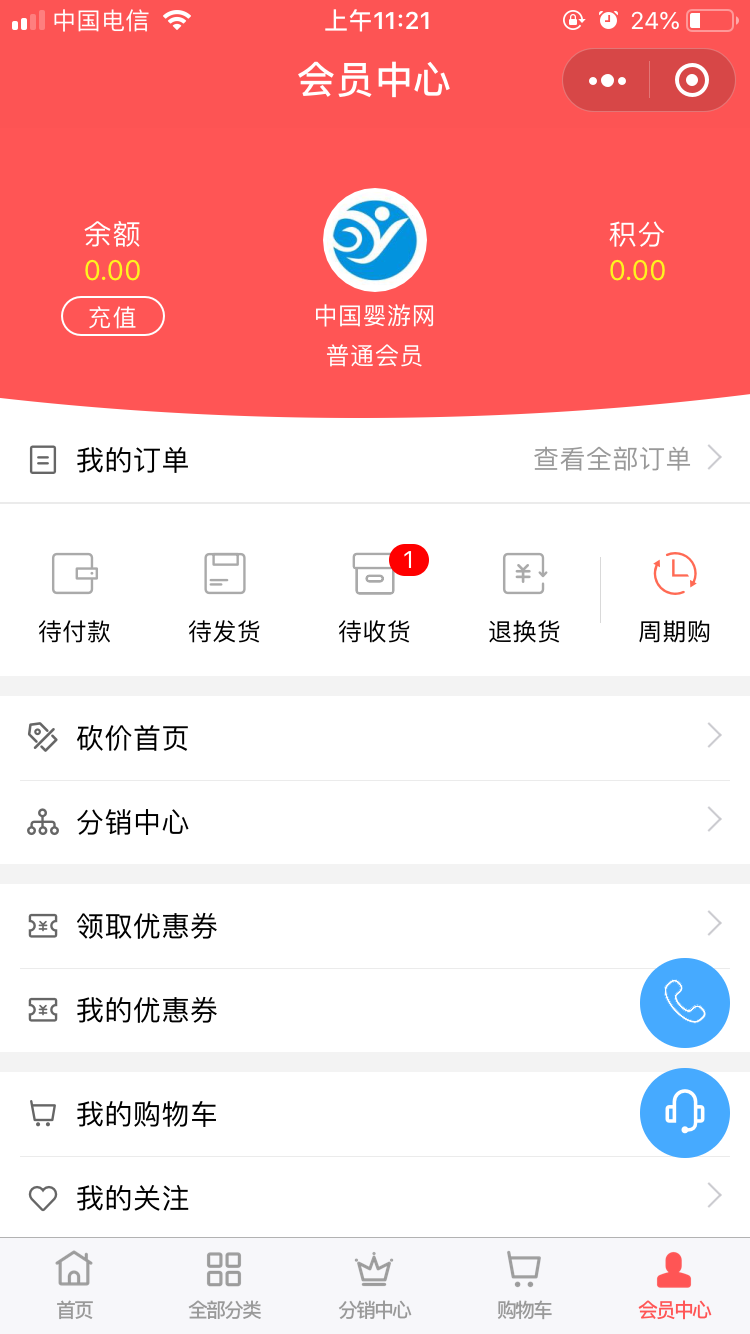Check 待收货 orders awaiting receipt

click(x=375, y=597)
